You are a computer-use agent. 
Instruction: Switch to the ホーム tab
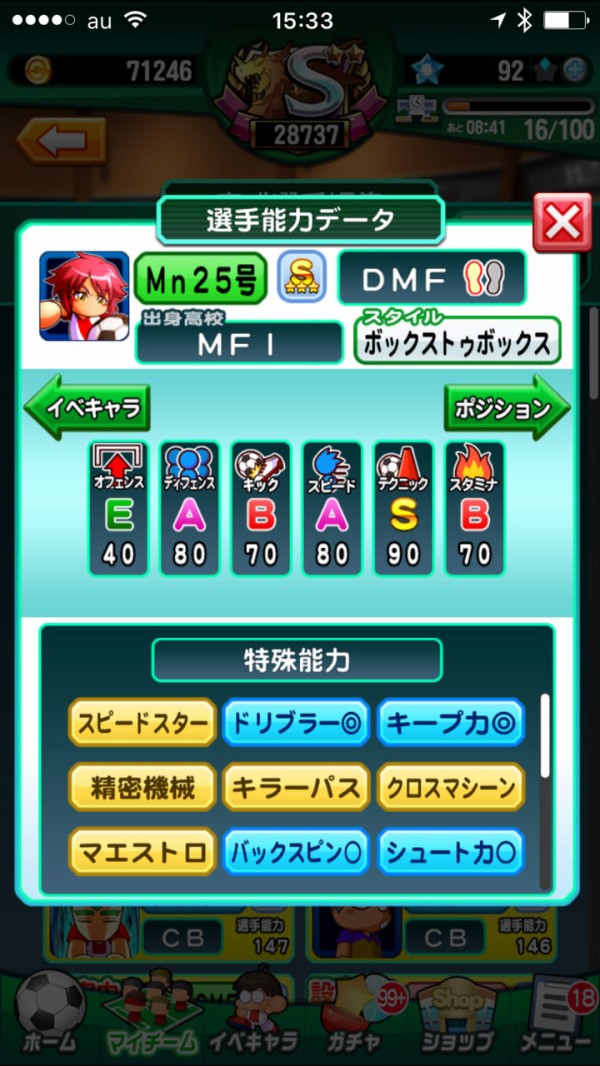pos(47,1015)
